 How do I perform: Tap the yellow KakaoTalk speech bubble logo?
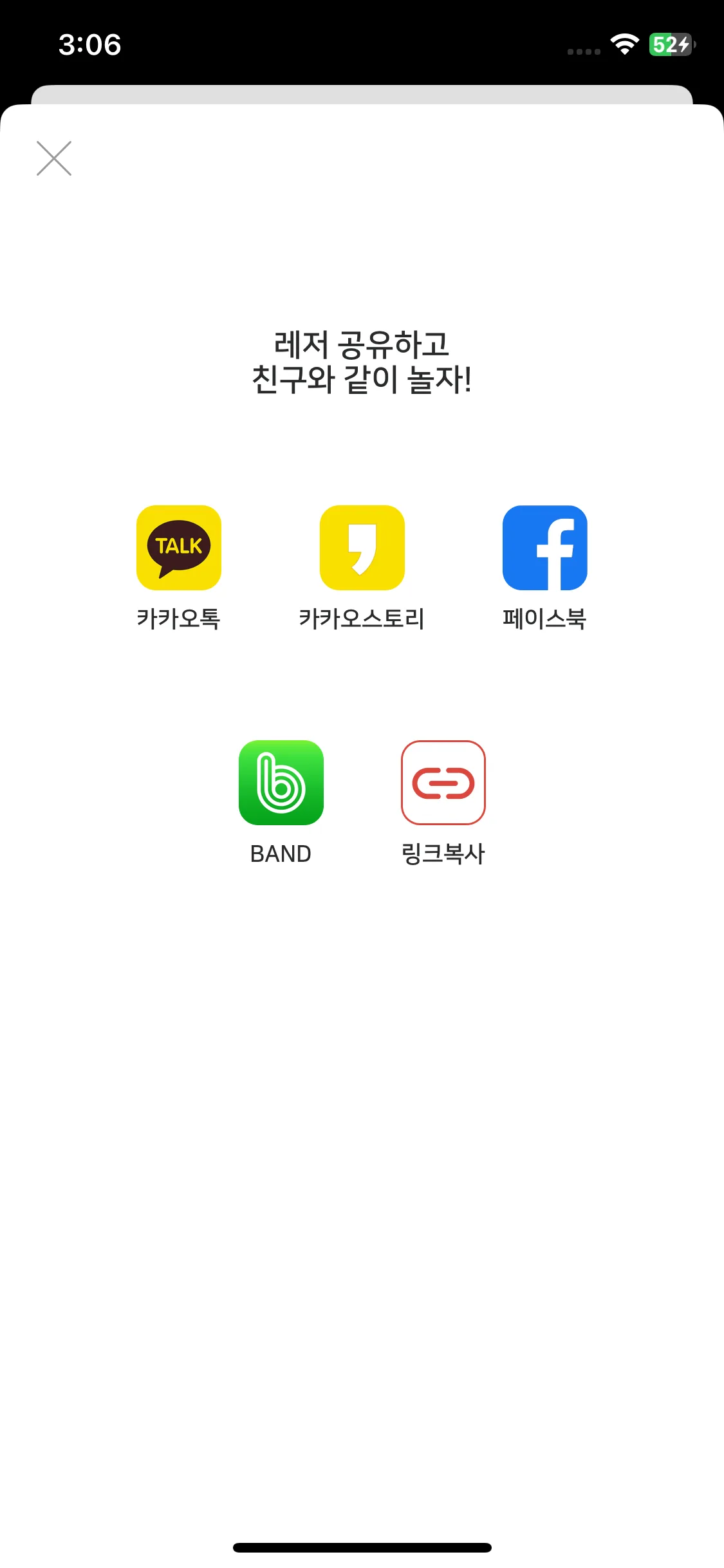pyautogui.click(x=180, y=548)
